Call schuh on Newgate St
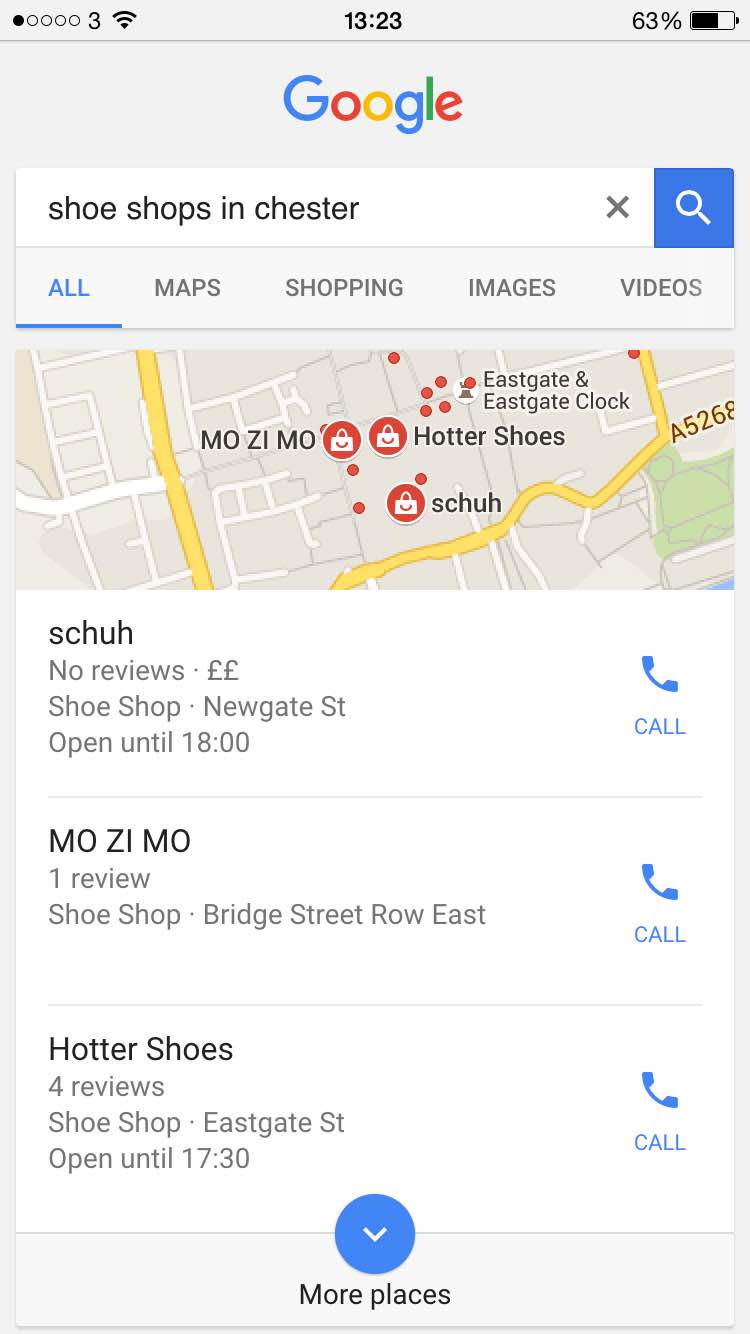Image resolution: width=750 pixels, height=1334 pixels. [x=660, y=695]
